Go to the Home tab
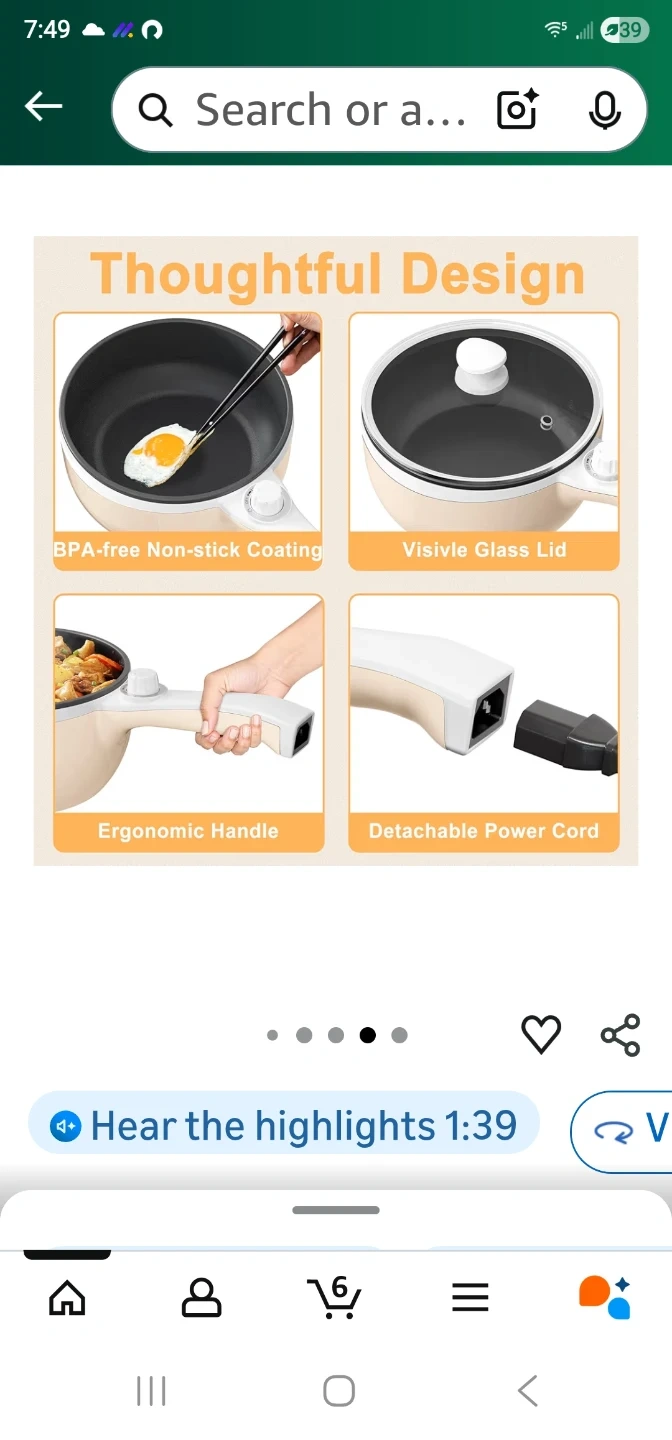 pyautogui.click(x=67, y=1297)
